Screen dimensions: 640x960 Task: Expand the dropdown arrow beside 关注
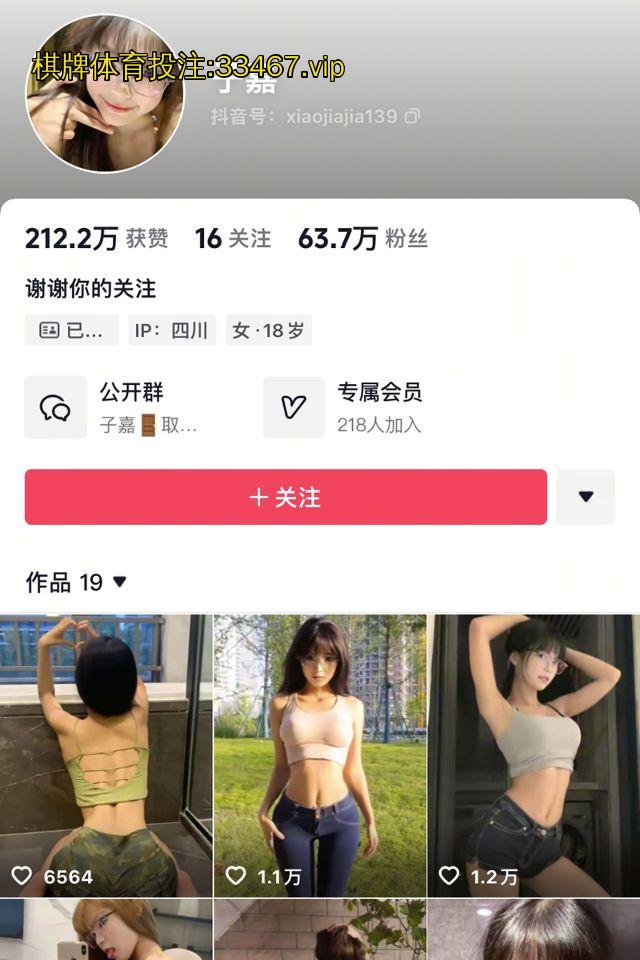[586, 497]
